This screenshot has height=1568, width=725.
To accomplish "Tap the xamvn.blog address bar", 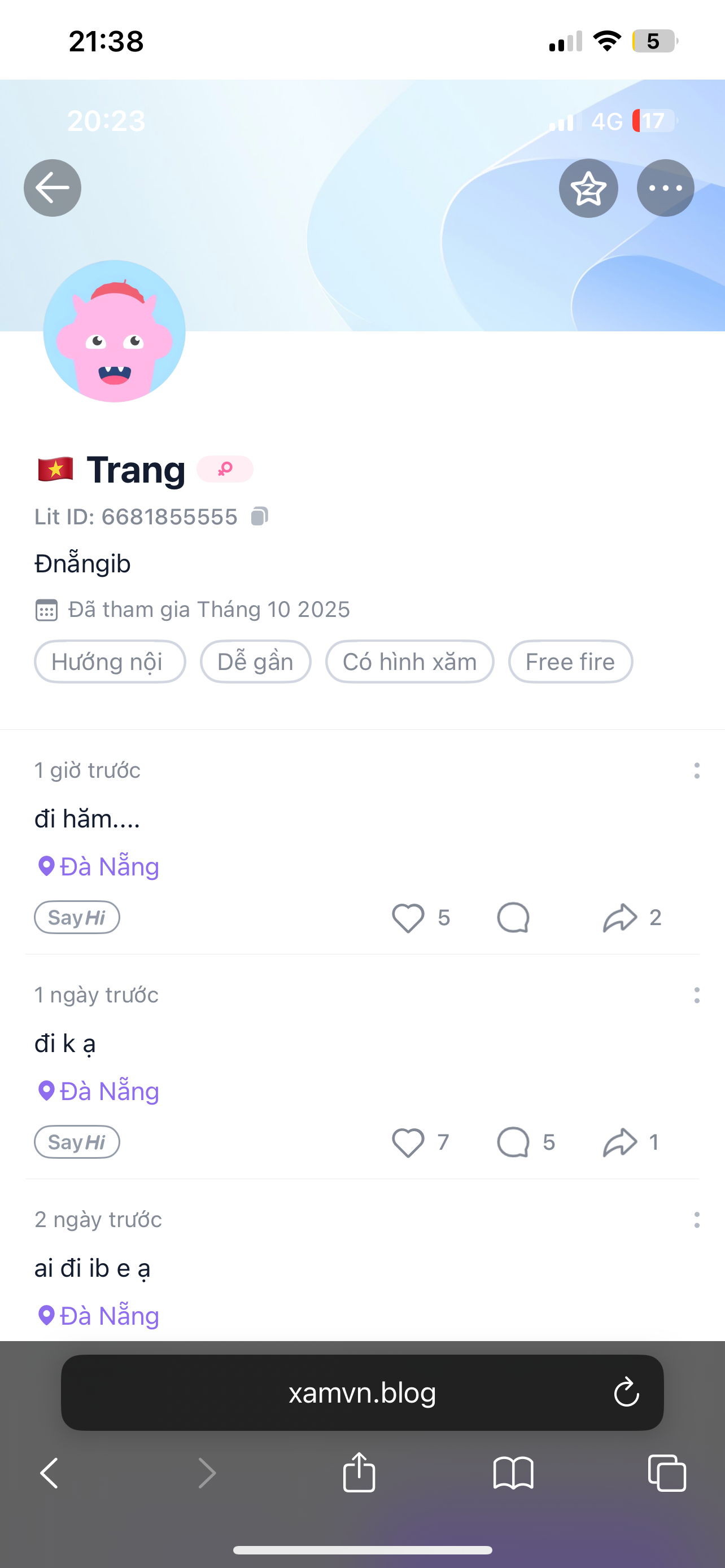I will (x=362, y=1392).
